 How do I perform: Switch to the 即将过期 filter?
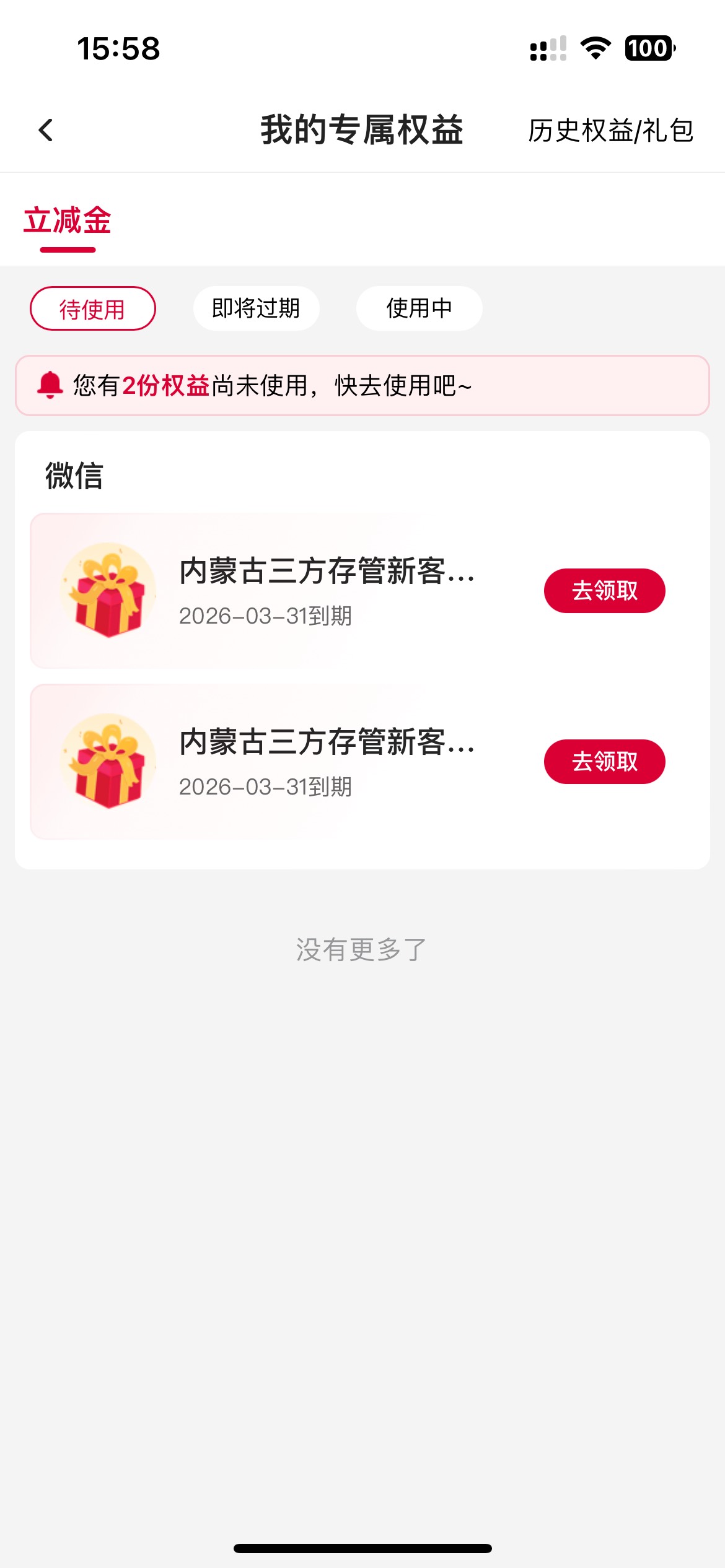pos(256,308)
